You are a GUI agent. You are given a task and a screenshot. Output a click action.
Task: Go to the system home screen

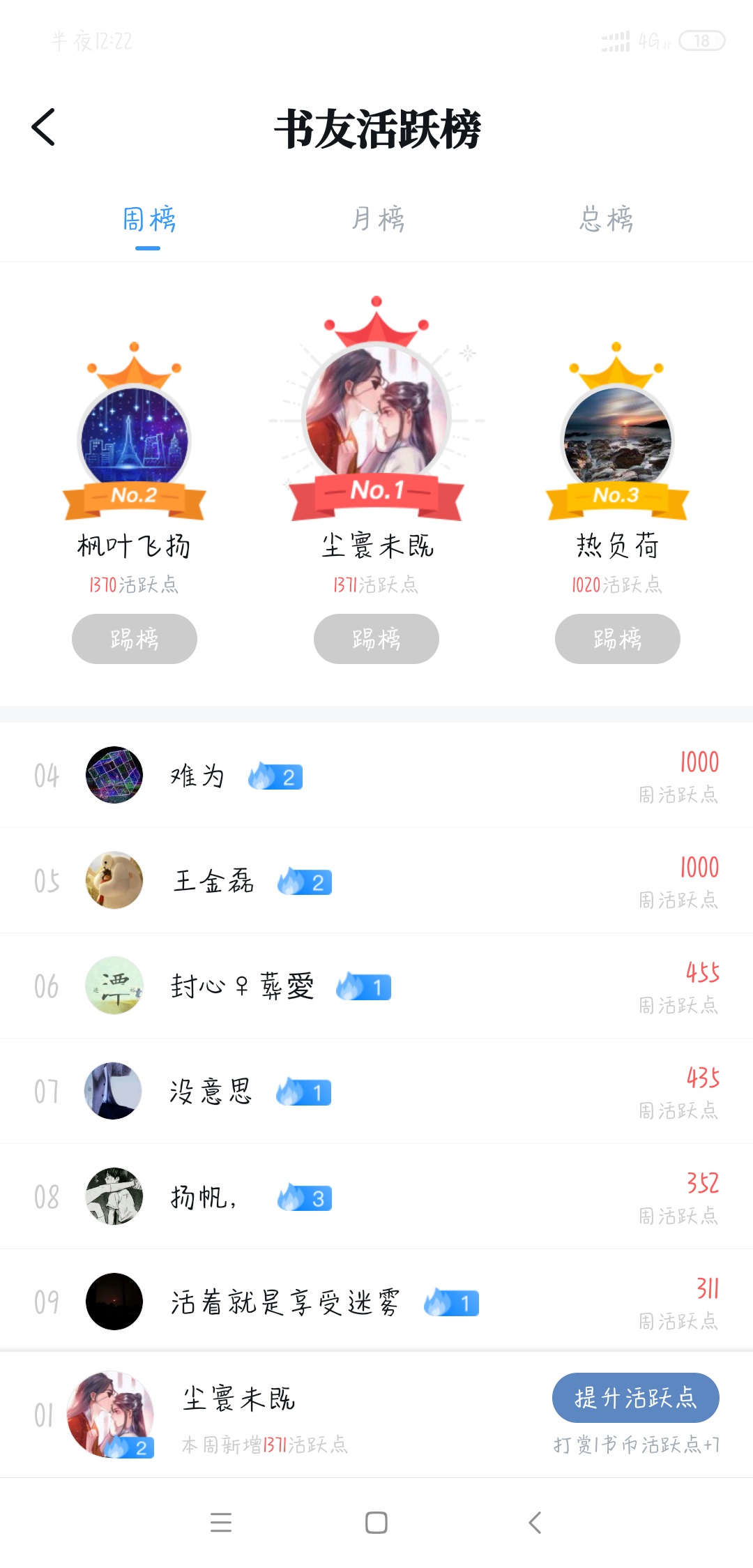(376, 1522)
